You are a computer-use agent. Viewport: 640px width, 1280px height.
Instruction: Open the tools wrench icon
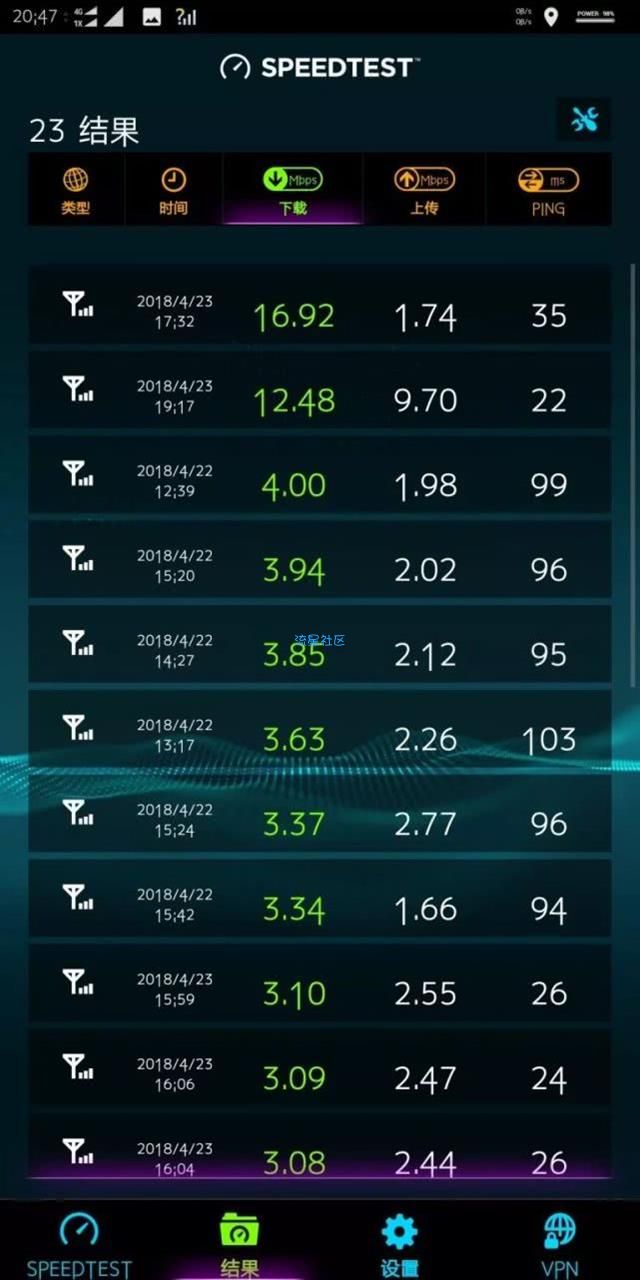click(584, 121)
